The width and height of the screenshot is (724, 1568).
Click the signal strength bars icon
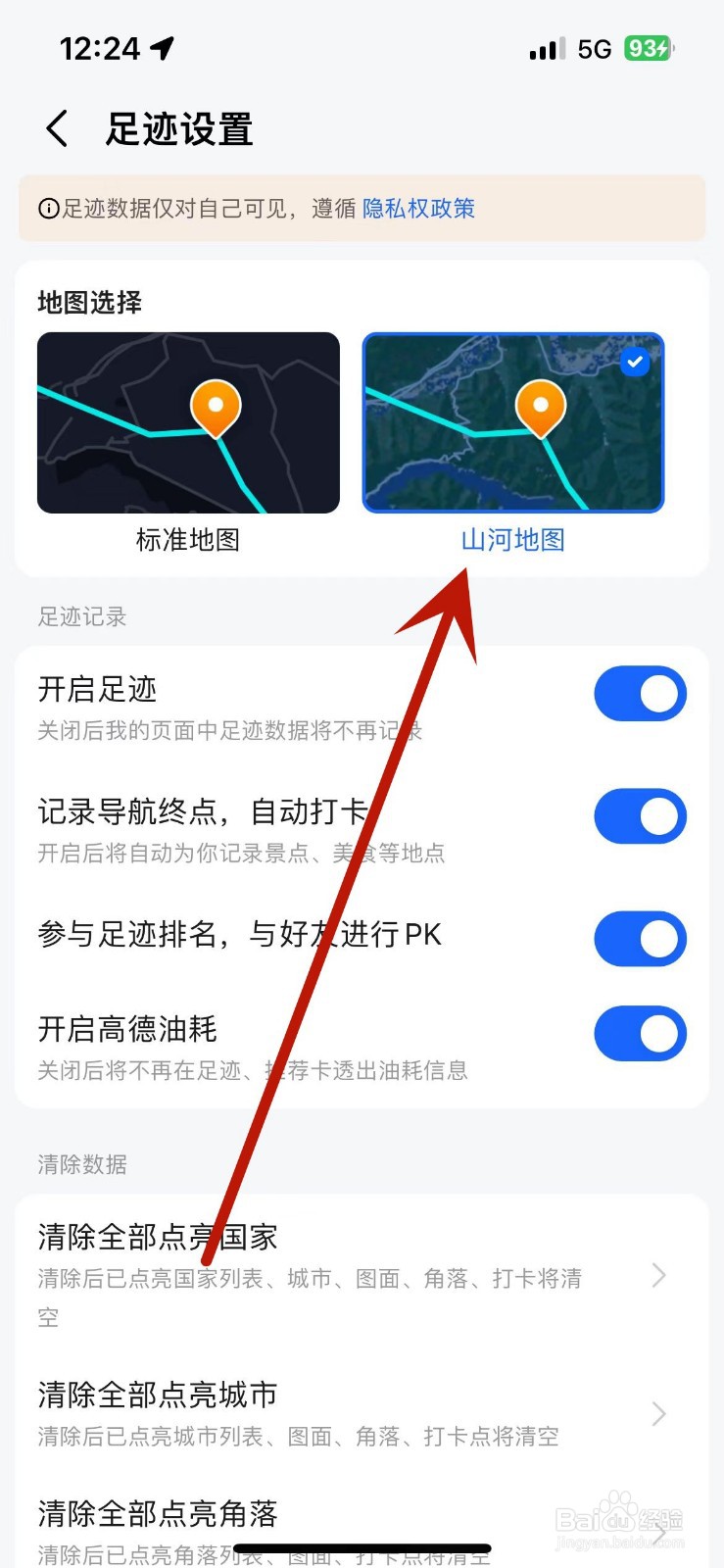545,48
